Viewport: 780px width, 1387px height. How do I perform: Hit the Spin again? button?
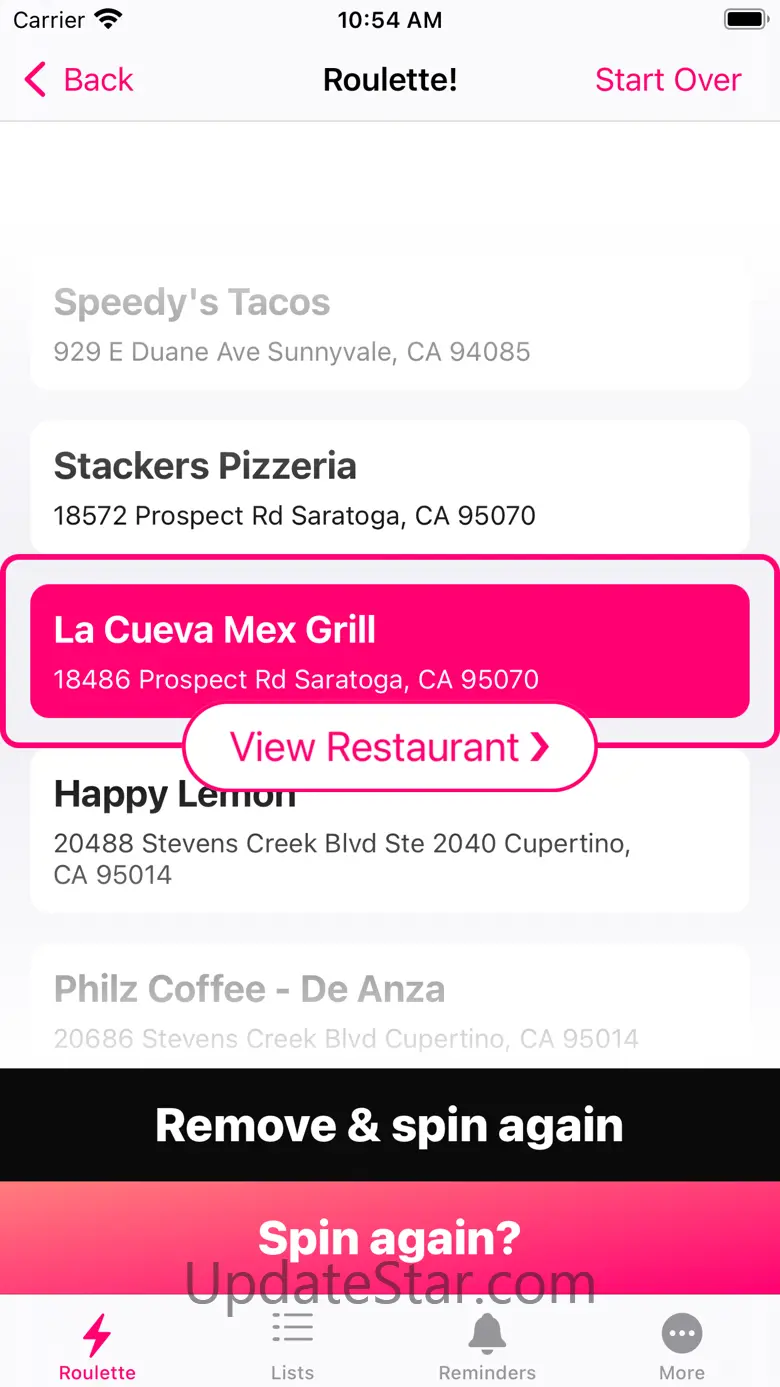[x=390, y=1236]
